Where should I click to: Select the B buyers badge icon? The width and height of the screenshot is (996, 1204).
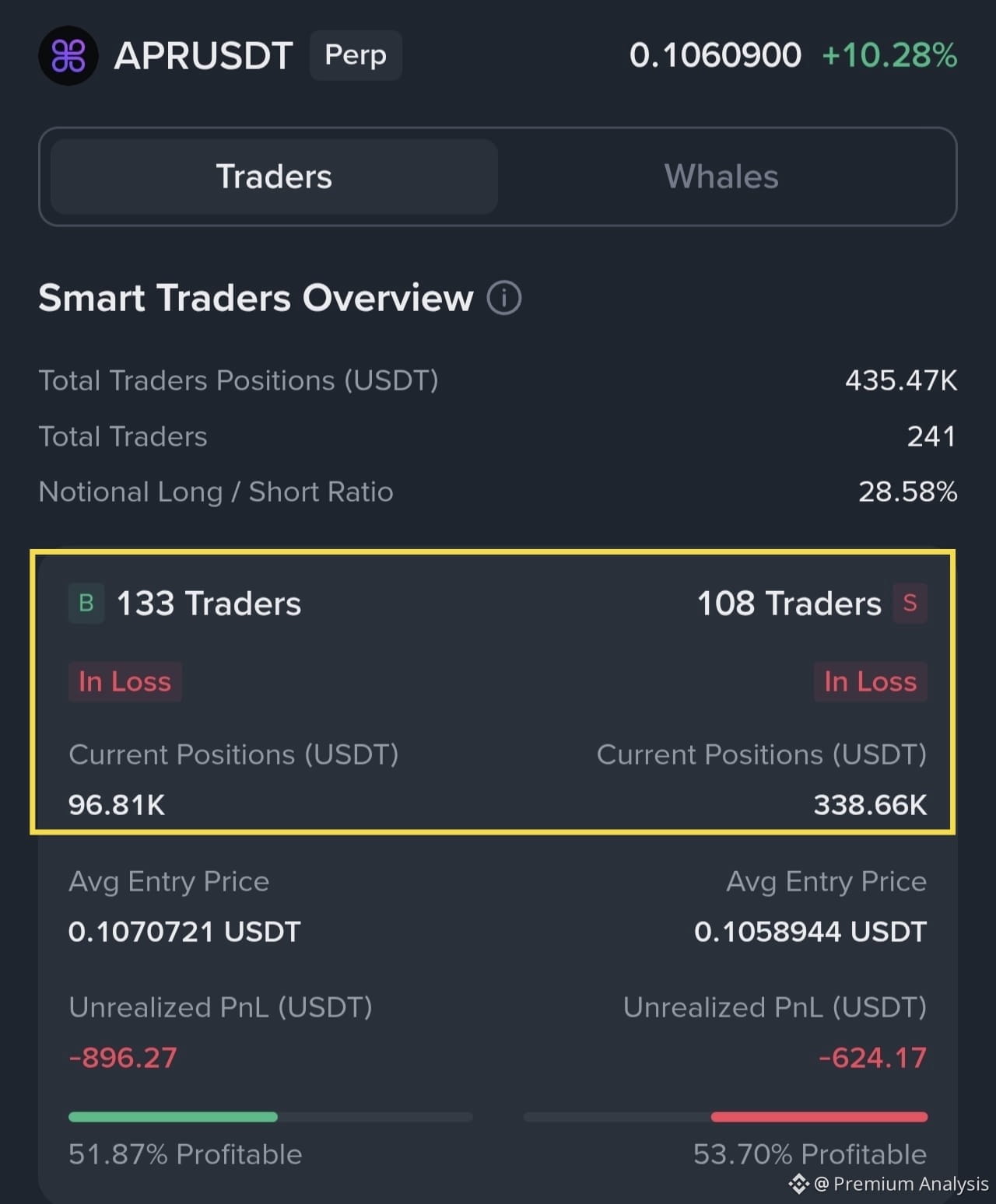[86, 603]
